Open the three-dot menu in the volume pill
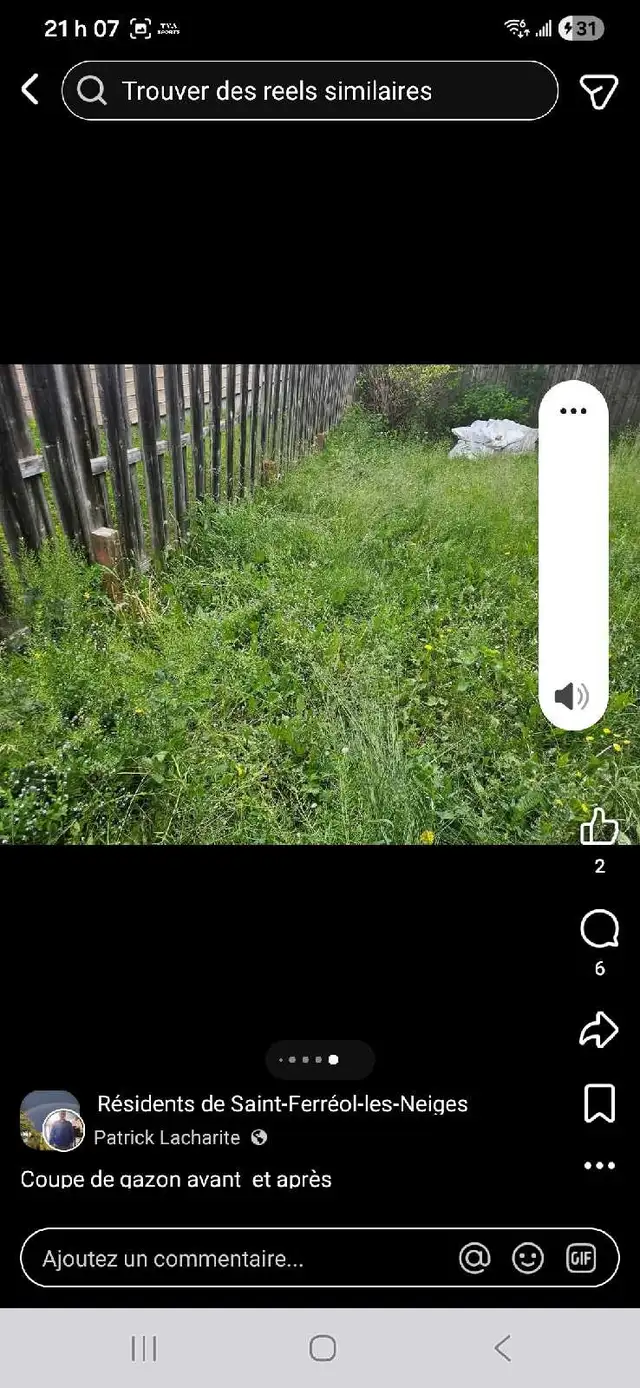This screenshot has width=640, height=1388. (573, 411)
